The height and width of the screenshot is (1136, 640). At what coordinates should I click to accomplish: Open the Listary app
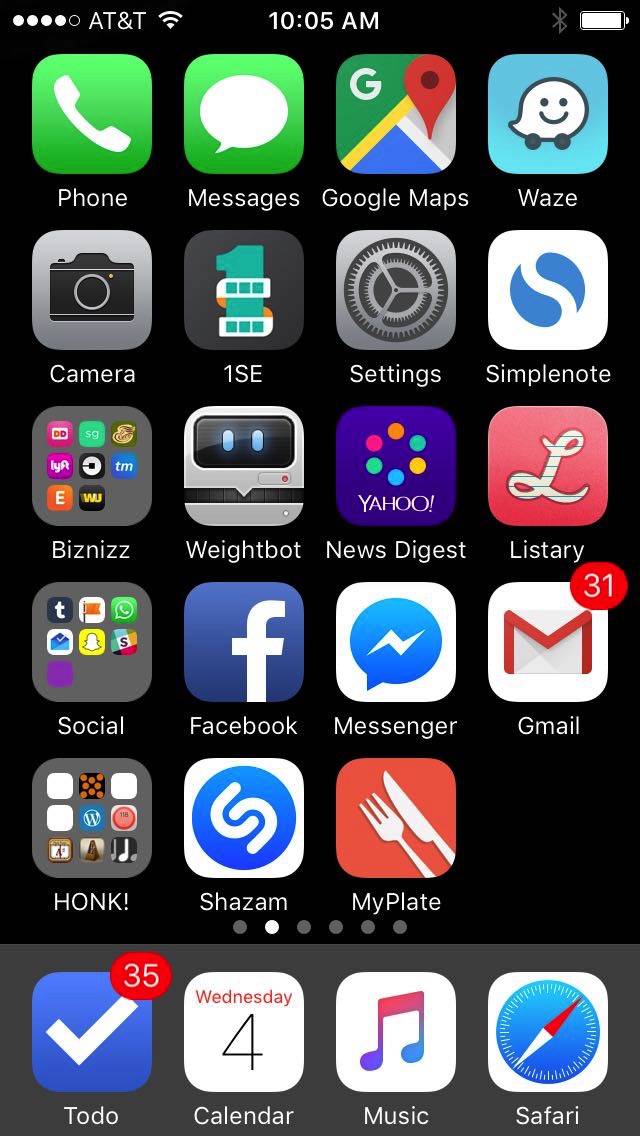pos(548,466)
